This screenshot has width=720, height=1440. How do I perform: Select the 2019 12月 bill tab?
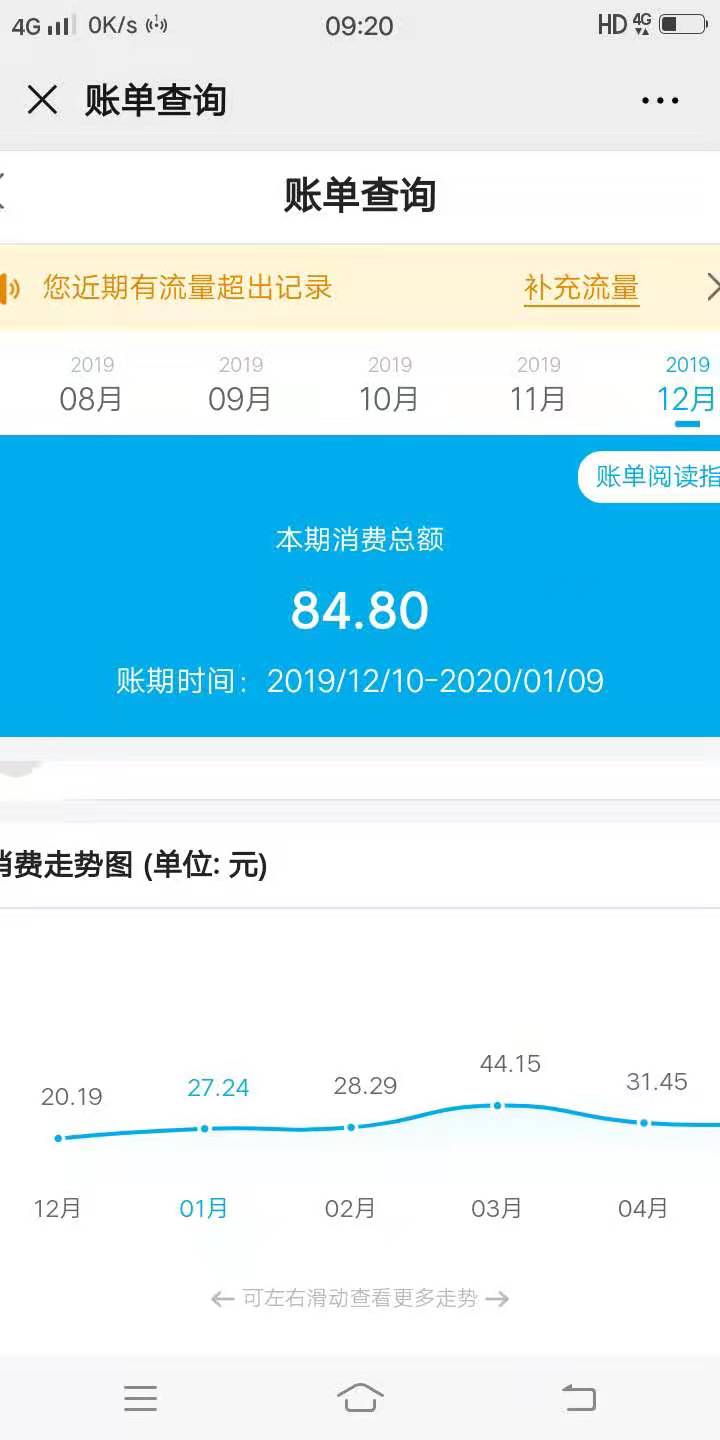click(686, 385)
